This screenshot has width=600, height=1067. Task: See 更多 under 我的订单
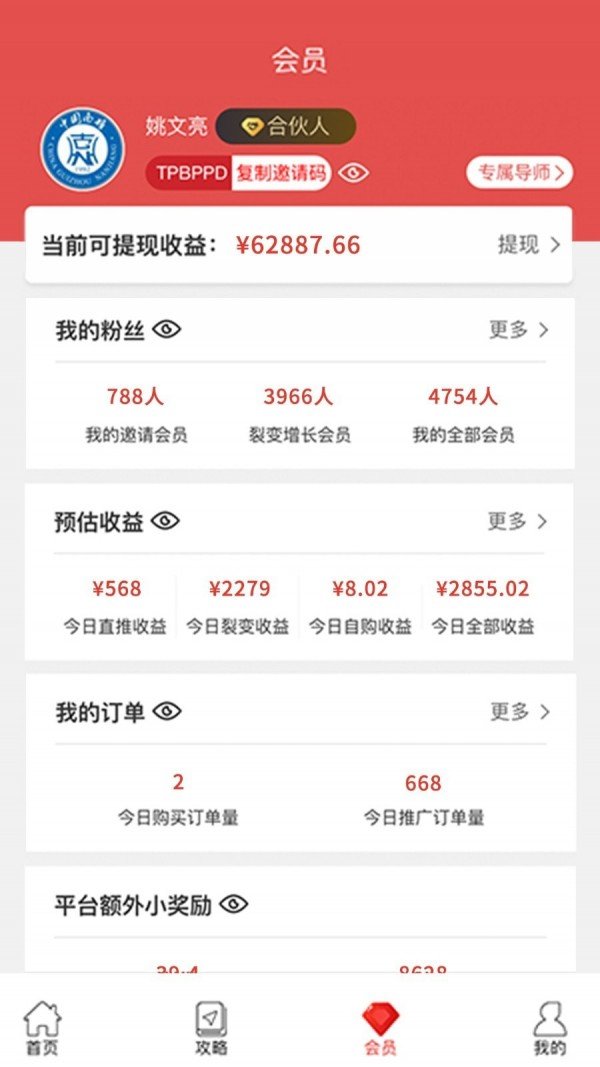(x=519, y=712)
